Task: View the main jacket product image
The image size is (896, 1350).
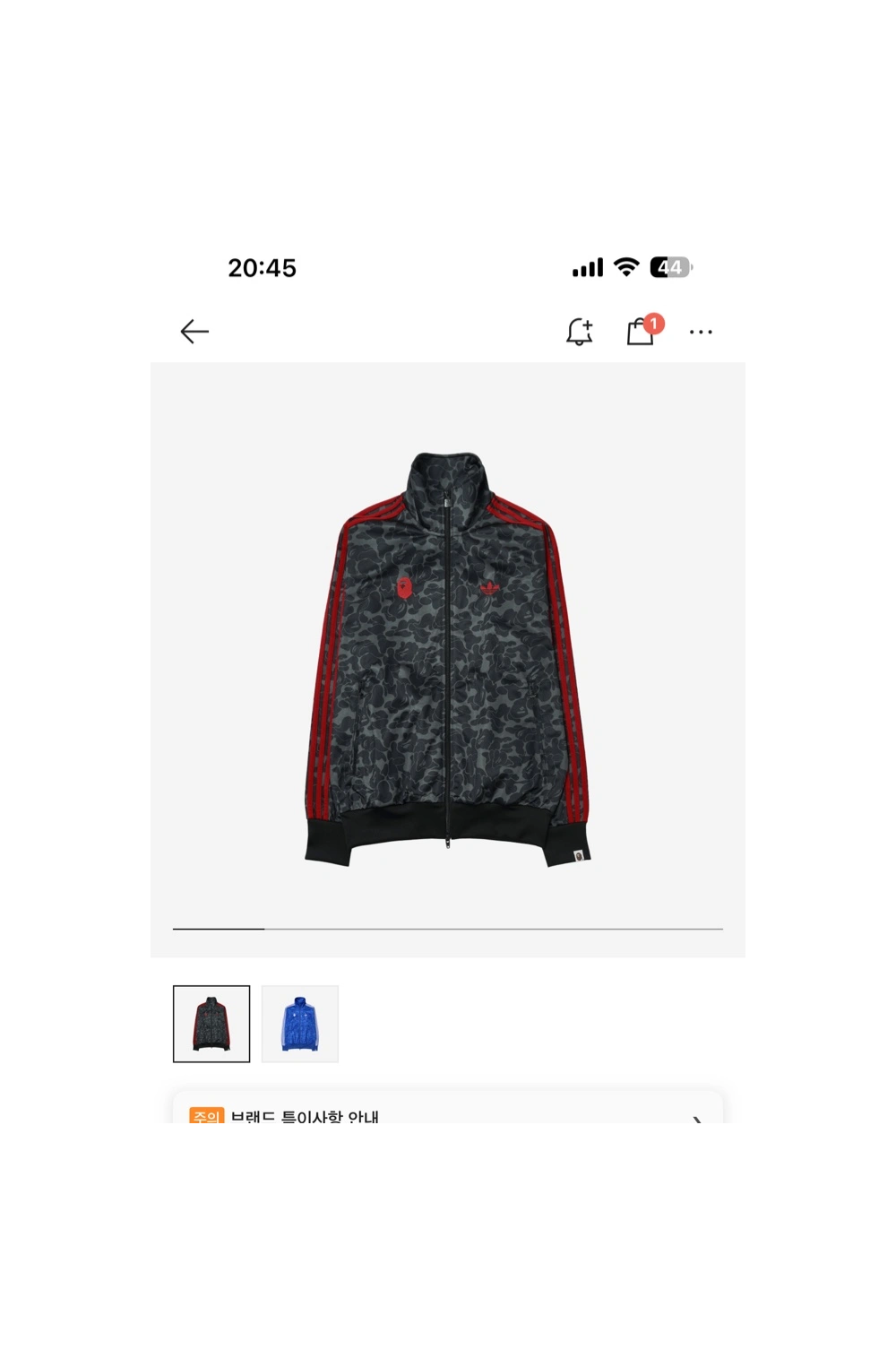Action: pos(447,660)
